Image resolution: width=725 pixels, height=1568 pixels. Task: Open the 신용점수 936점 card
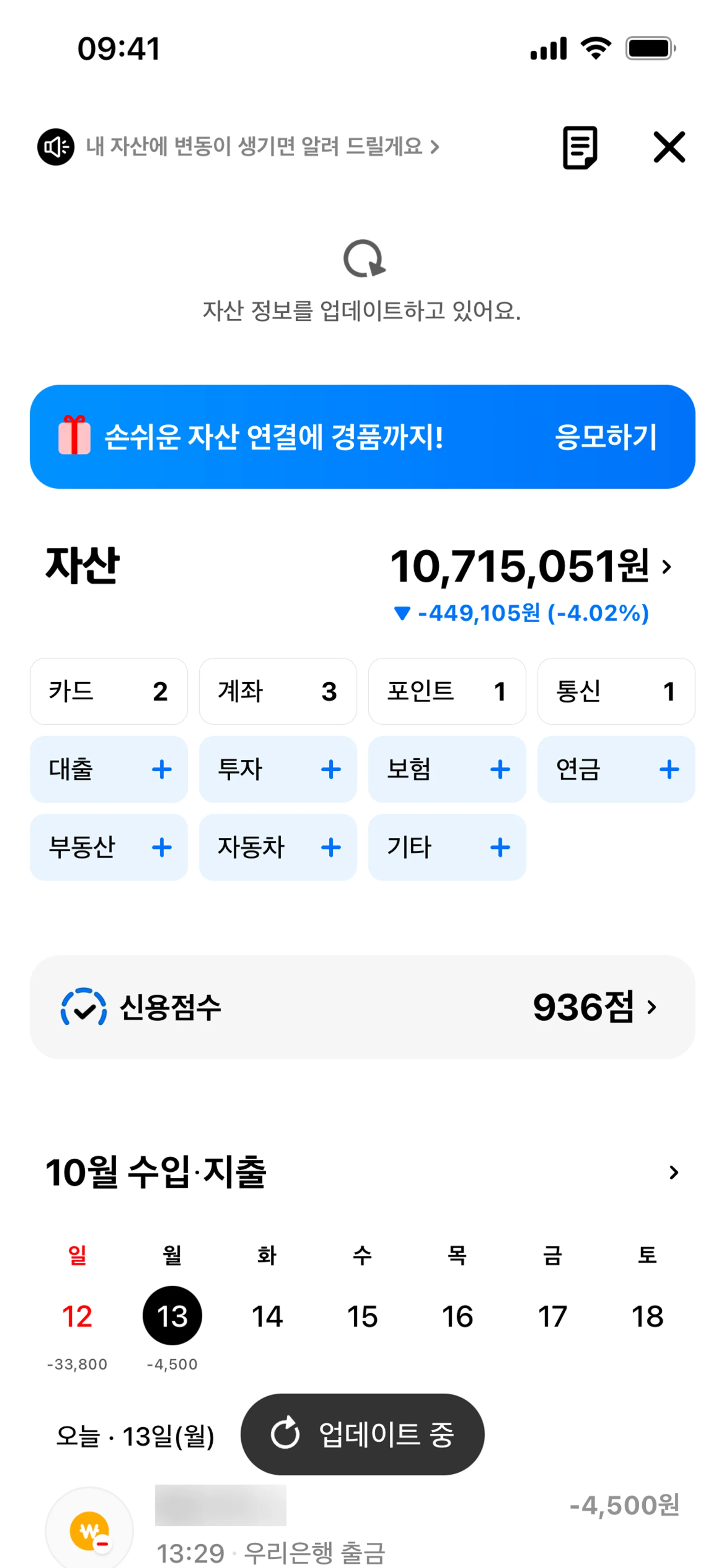coord(362,1007)
